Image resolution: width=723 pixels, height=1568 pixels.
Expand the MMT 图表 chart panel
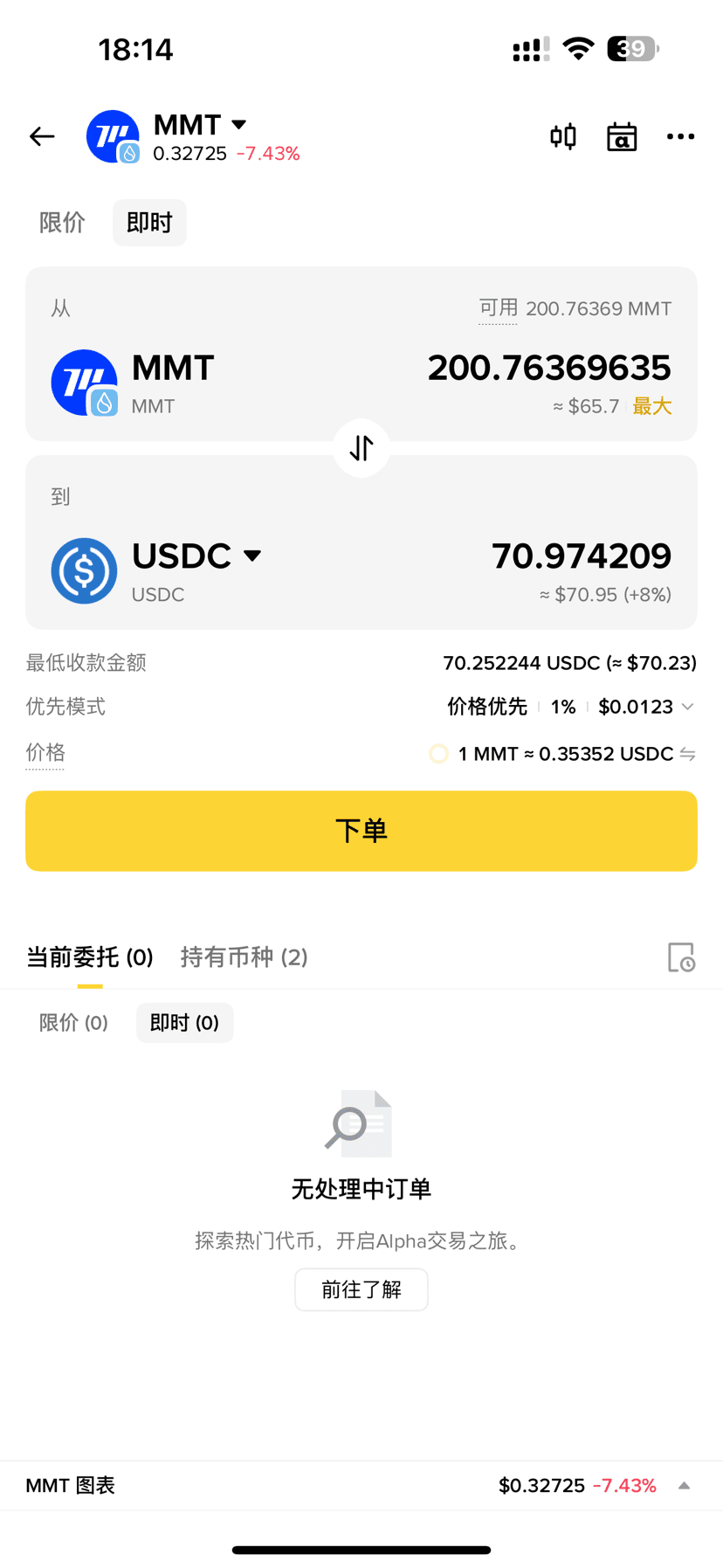pos(685,1486)
